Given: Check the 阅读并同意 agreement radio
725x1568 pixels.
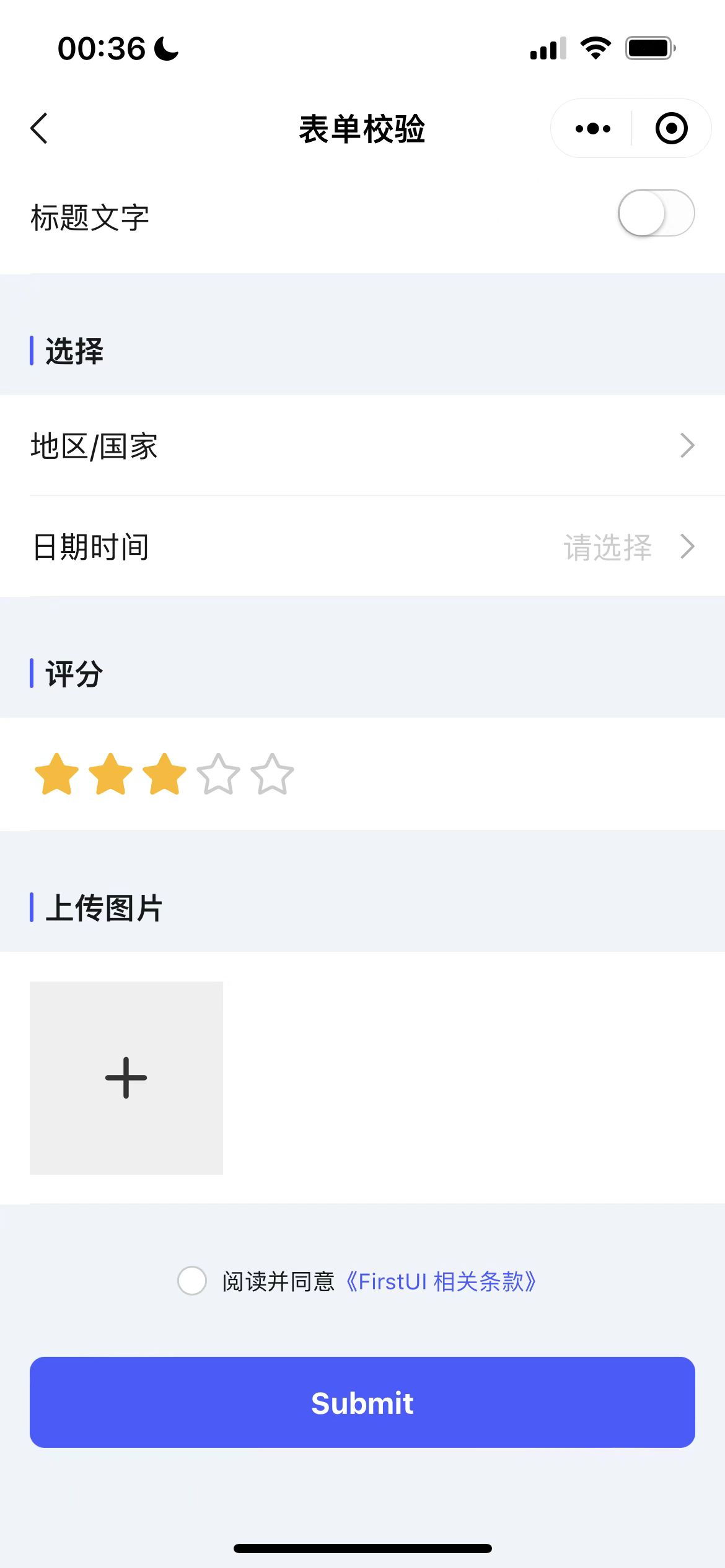Looking at the screenshot, I should coord(192,1281).
